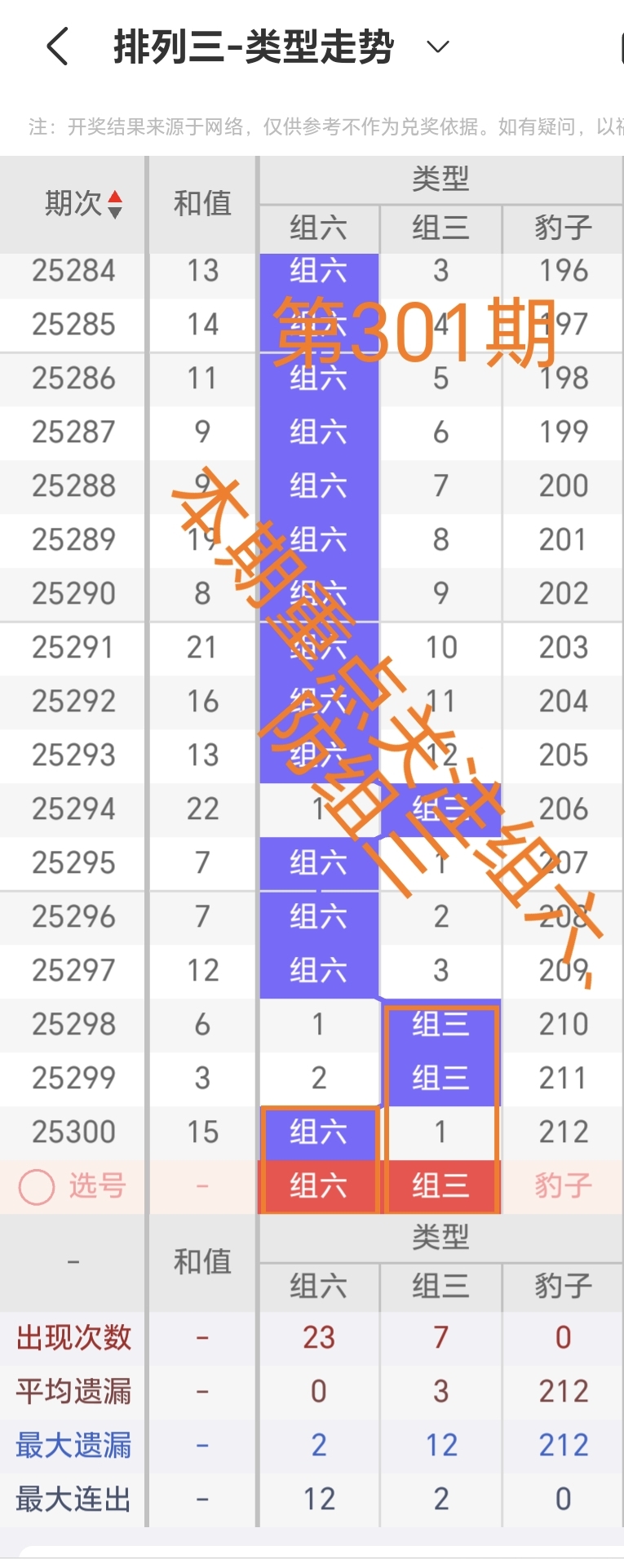Click the 豹子 column header
Screen dimensions: 624x1568
(562, 229)
